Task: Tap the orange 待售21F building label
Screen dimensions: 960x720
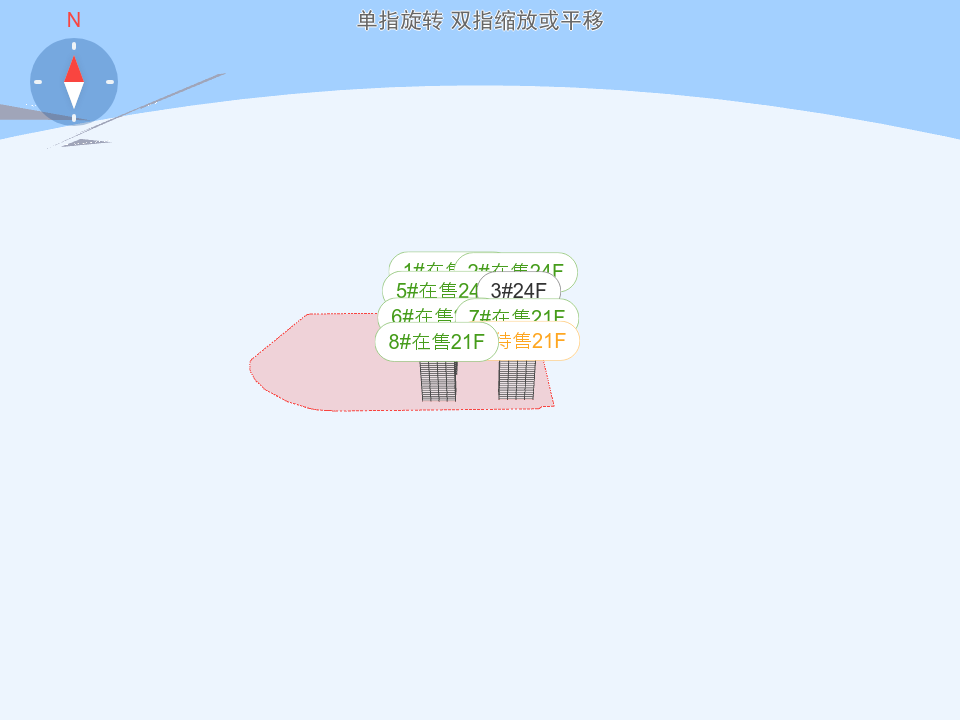Action: coord(541,342)
